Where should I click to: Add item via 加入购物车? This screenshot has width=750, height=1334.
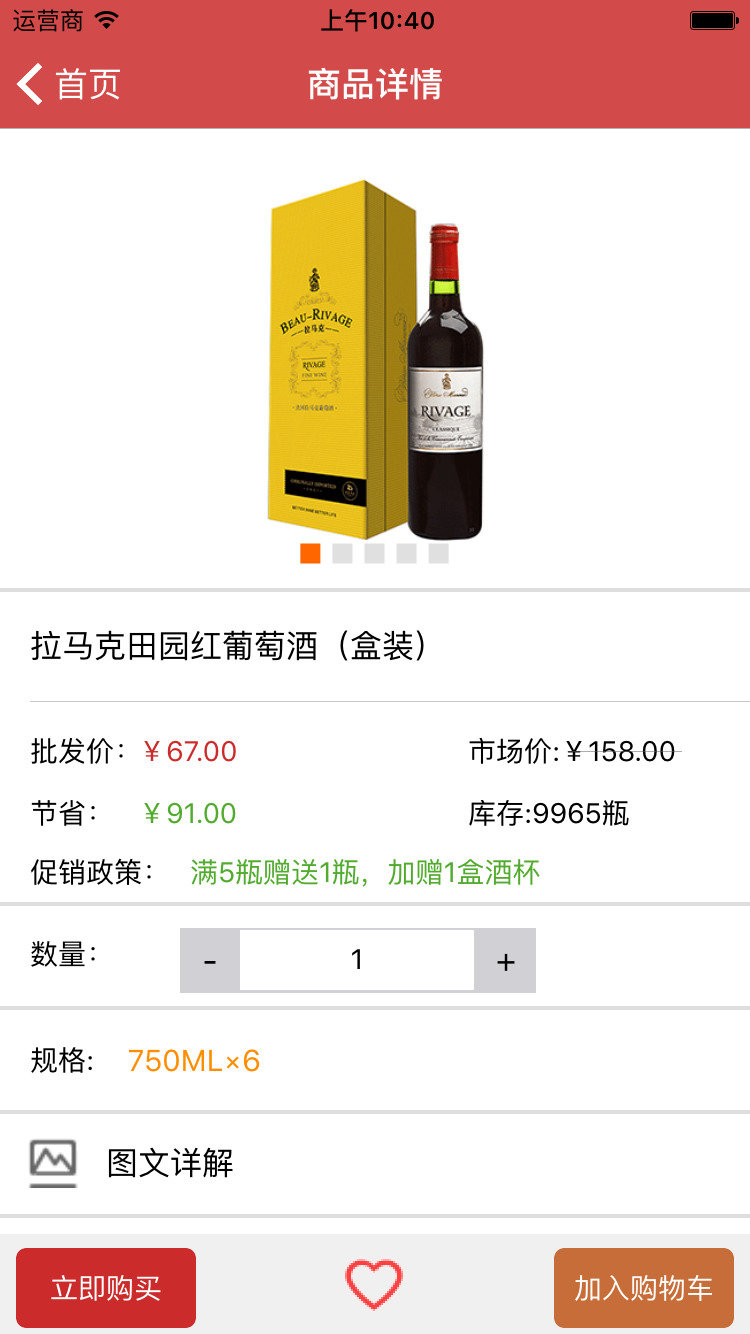pos(643,1288)
